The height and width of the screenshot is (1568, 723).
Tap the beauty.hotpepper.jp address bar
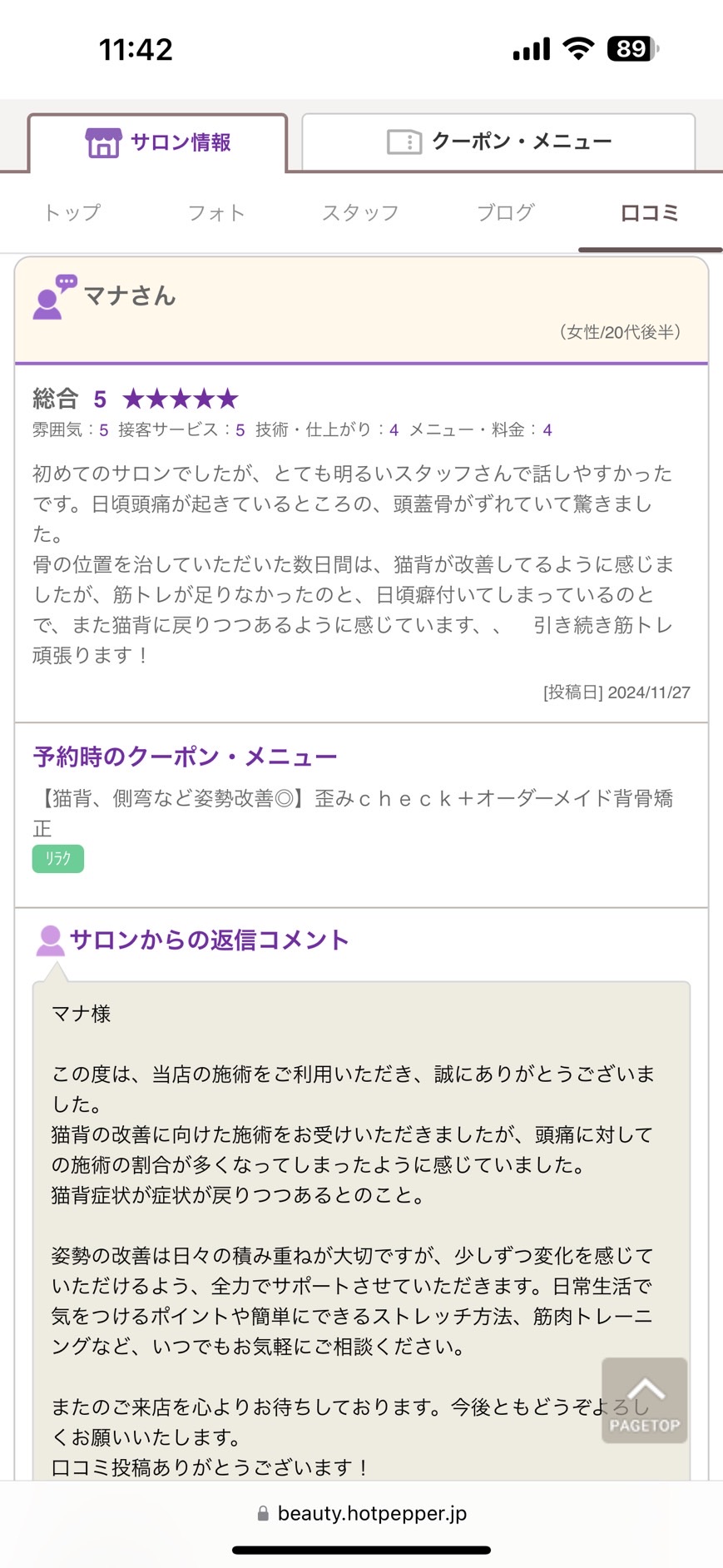362,1513
